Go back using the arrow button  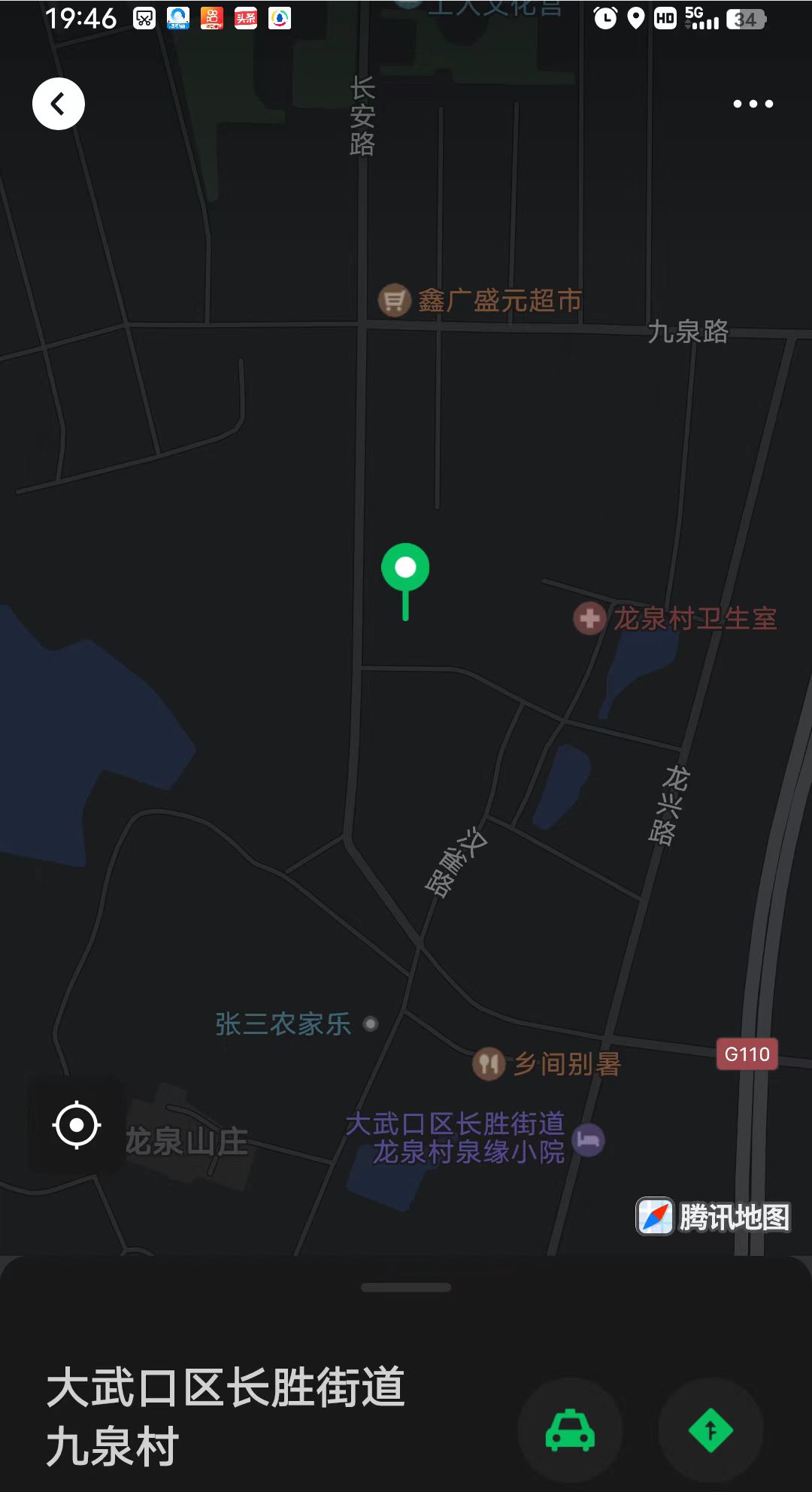tap(59, 104)
